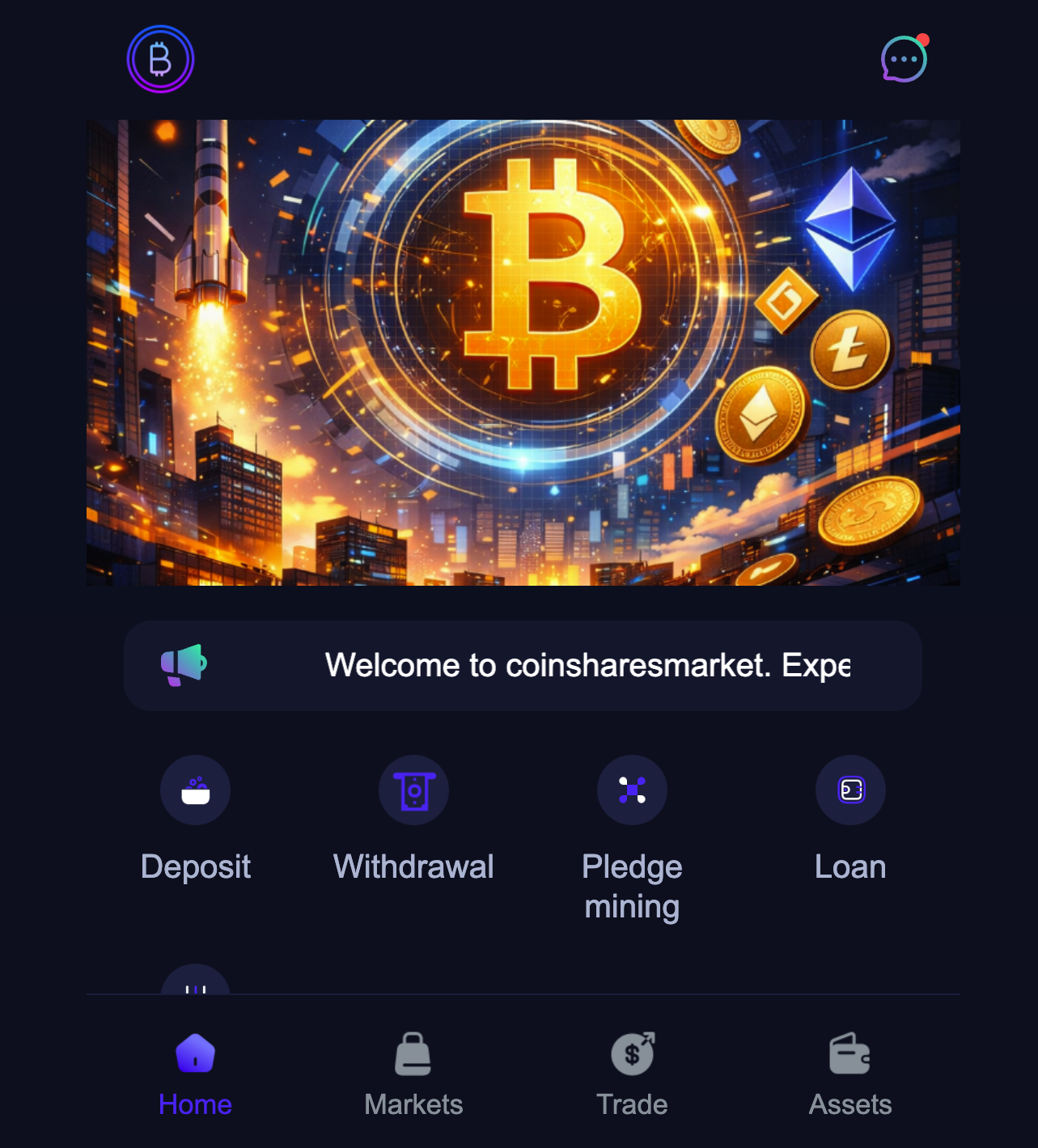This screenshot has width=1038, height=1148.
Task: Open Deposit
Action: click(195, 790)
